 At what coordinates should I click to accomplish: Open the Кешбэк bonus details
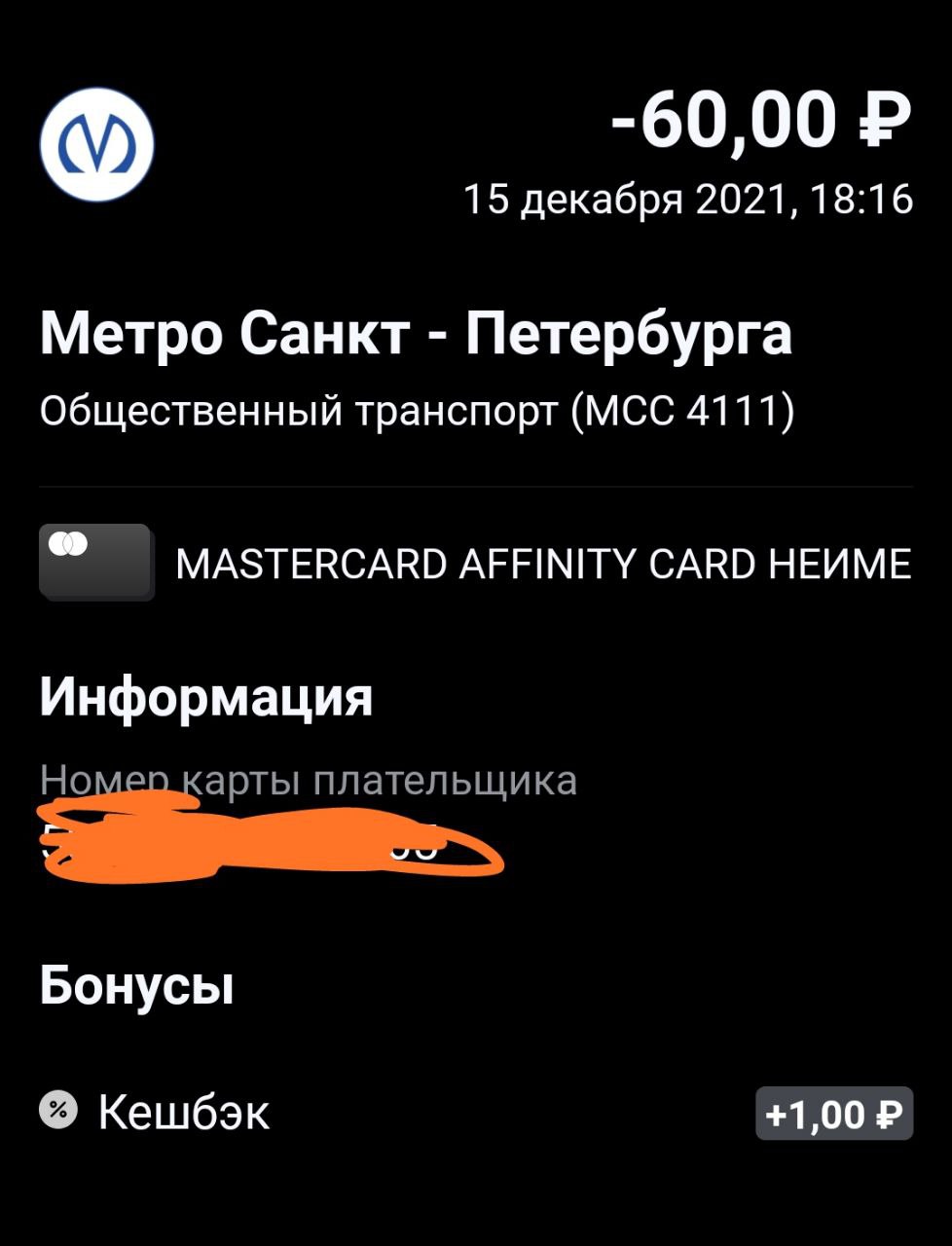click(x=184, y=1113)
